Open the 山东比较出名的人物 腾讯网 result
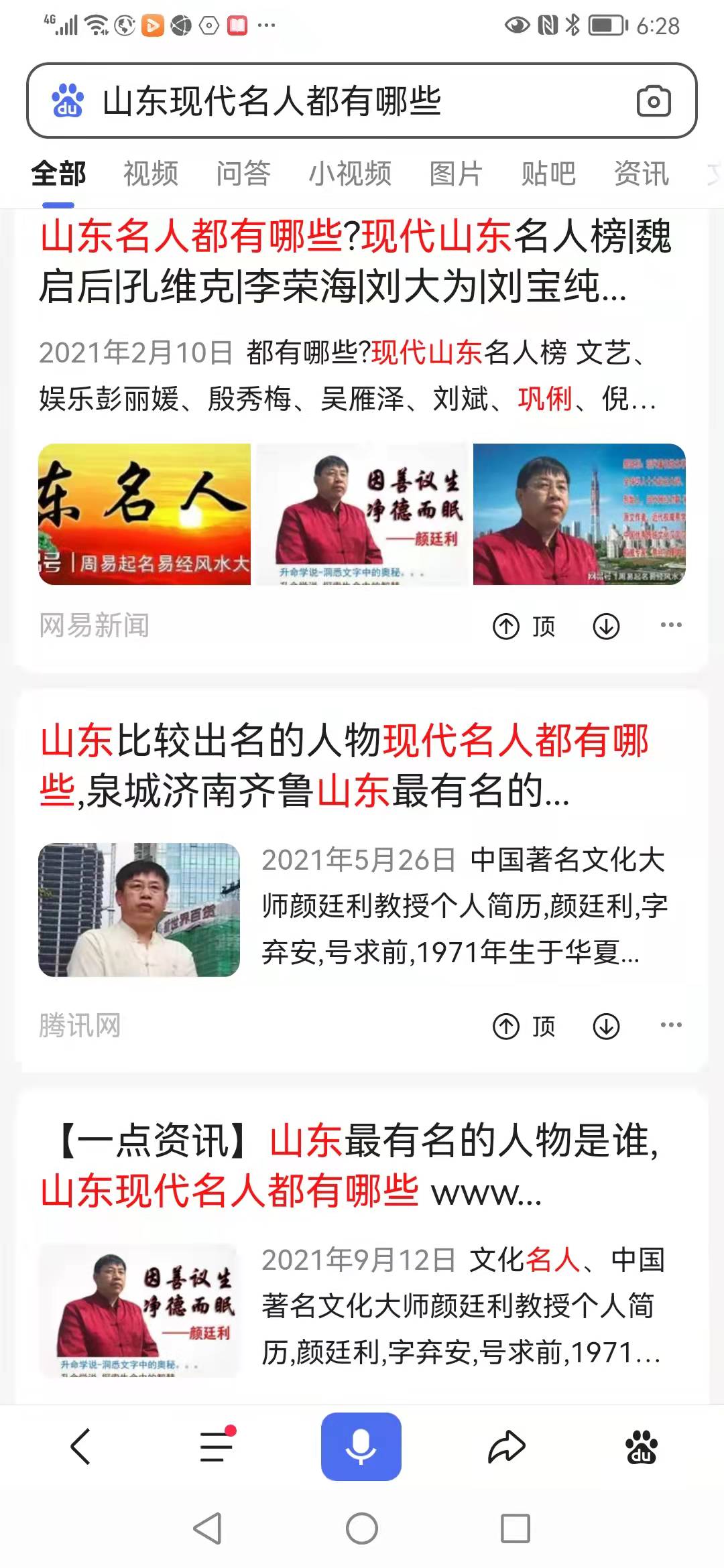Screen dimensions: 724x1568 coord(343,766)
